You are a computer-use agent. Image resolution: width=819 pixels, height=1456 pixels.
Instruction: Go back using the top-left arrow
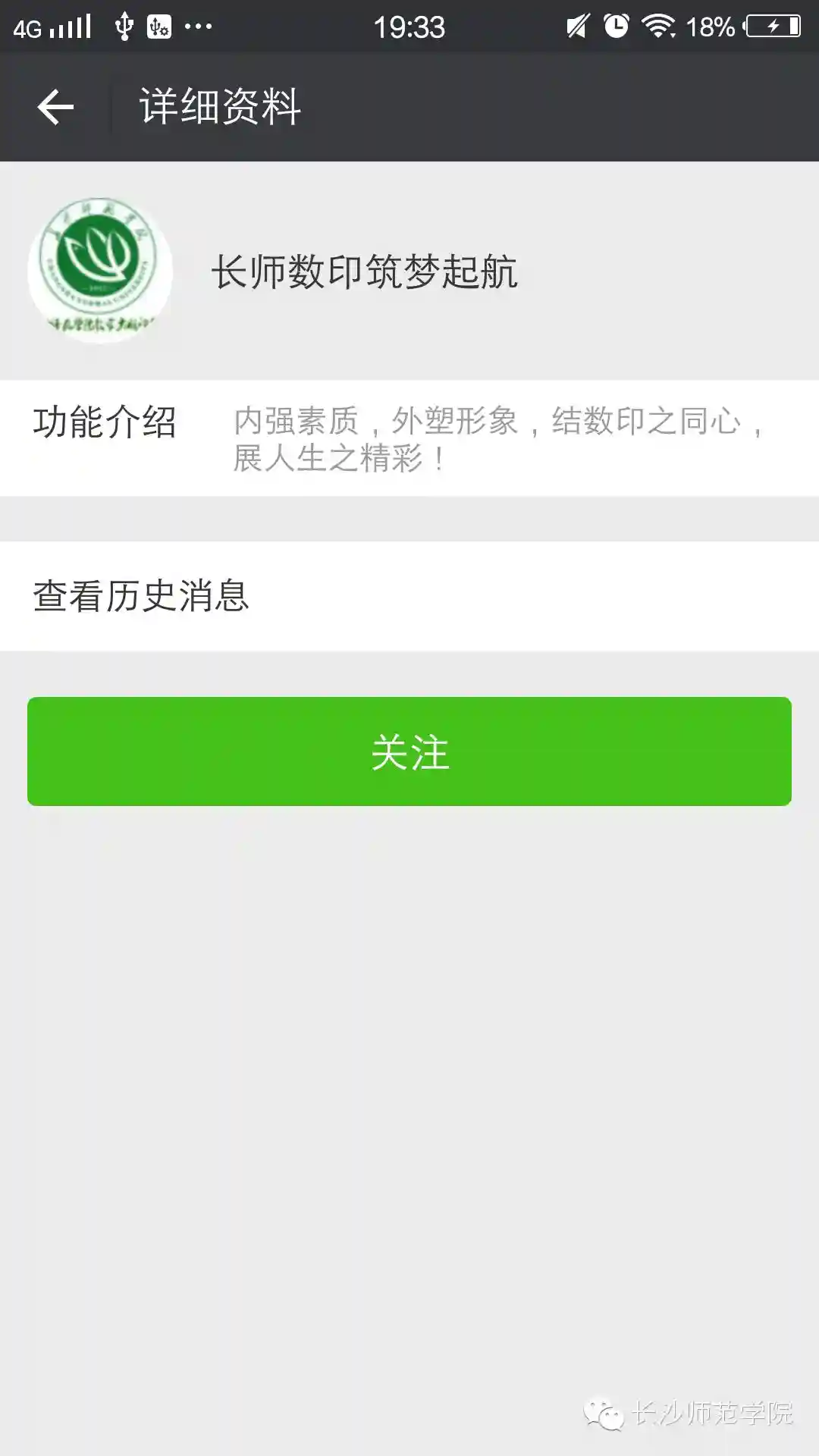point(55,106)
